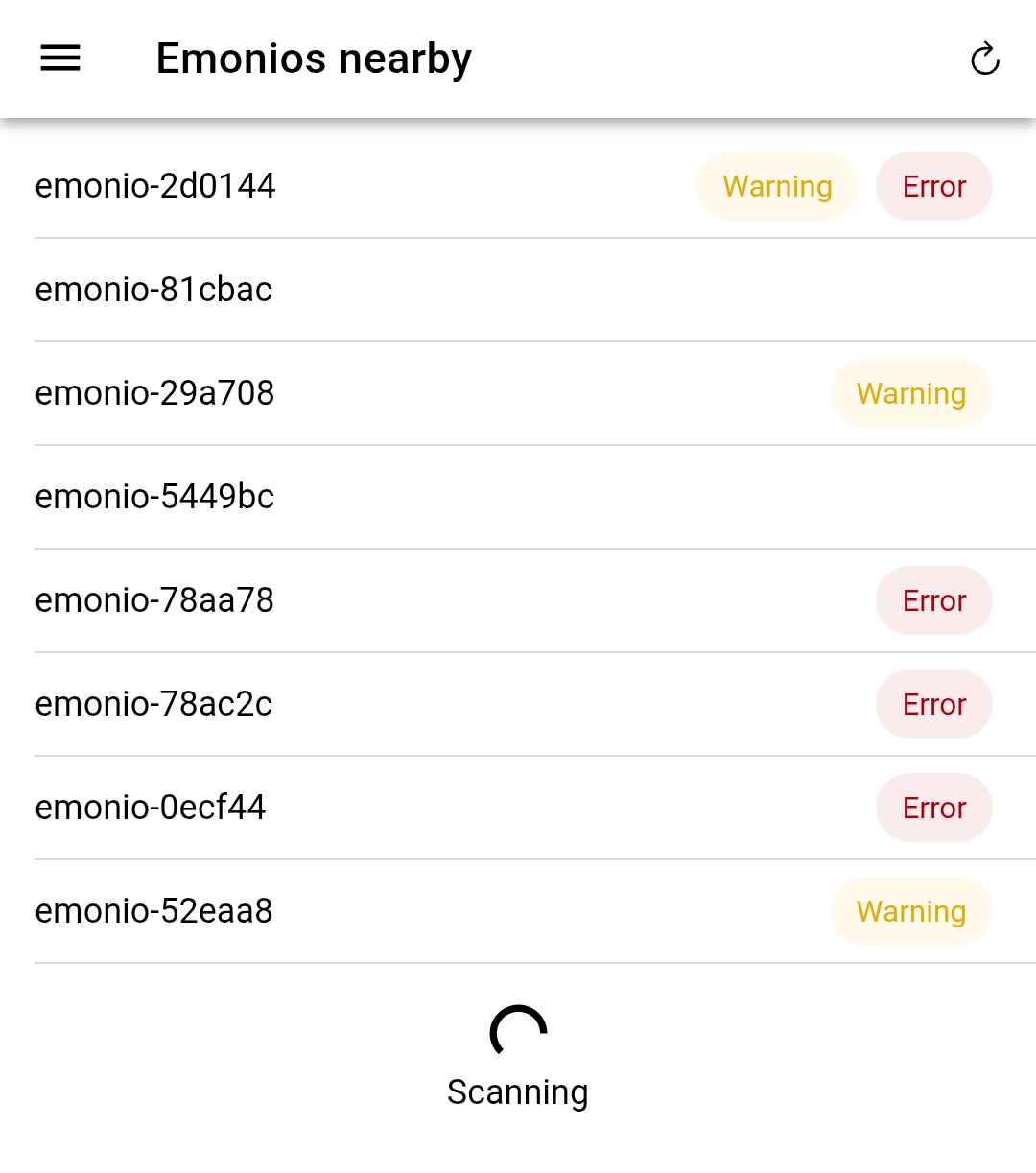Viewport: 1036px width, 1173px height.
Task: Click the Emonios nearby title
Action: coord(314,58)
